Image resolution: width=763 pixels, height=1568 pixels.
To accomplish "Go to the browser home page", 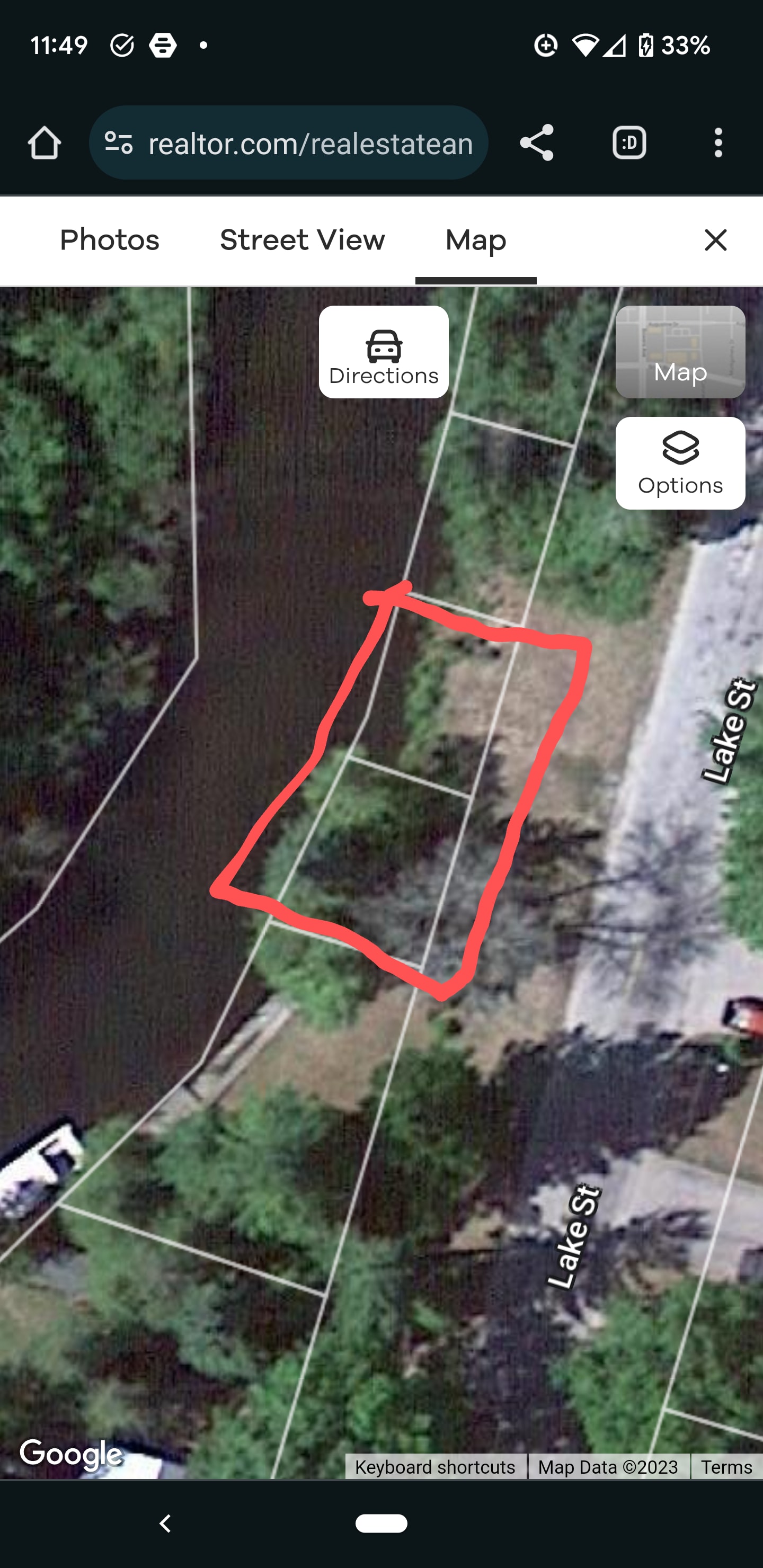I will 45,144.
